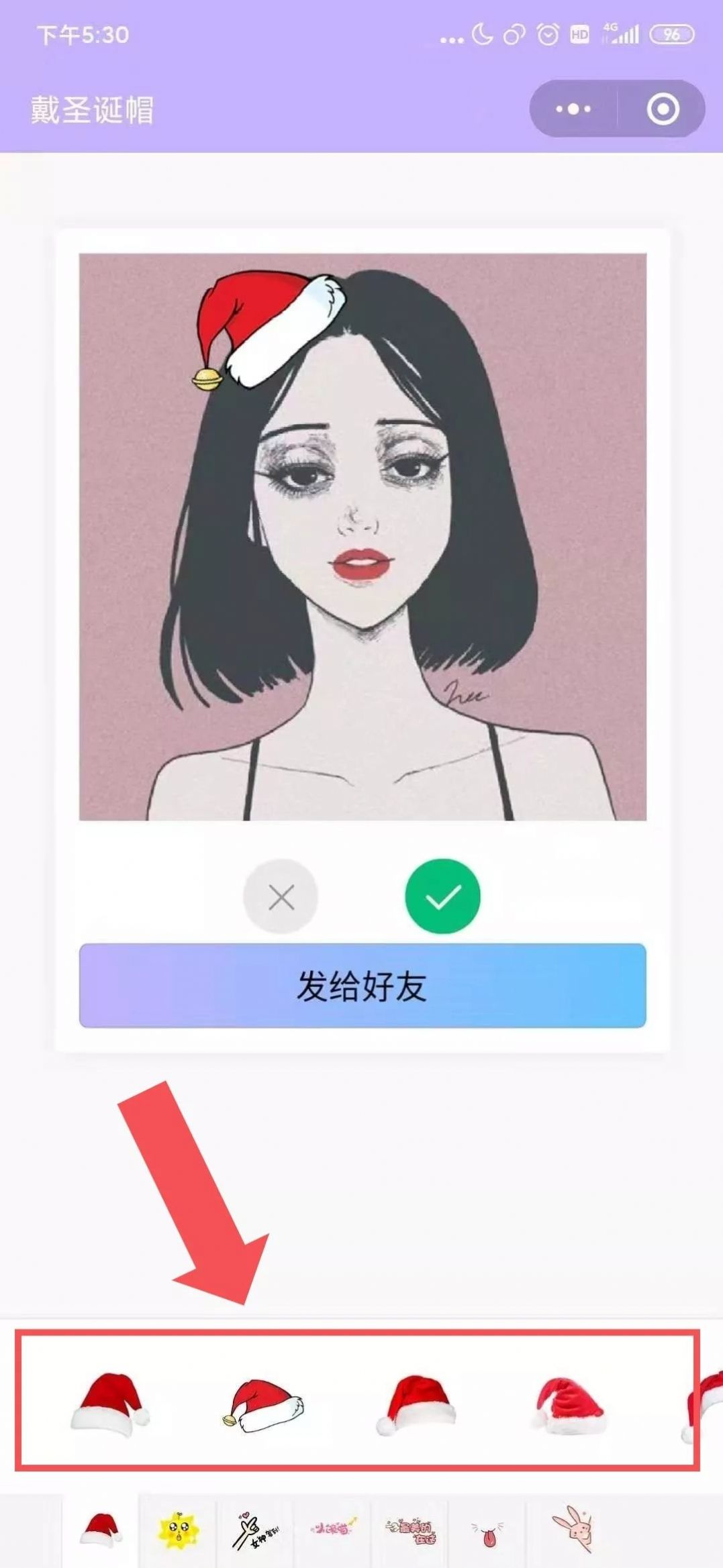Open the 女神 finger-heart sticker category
The height and width of the screenshot is (1568, 723).
255,1530
